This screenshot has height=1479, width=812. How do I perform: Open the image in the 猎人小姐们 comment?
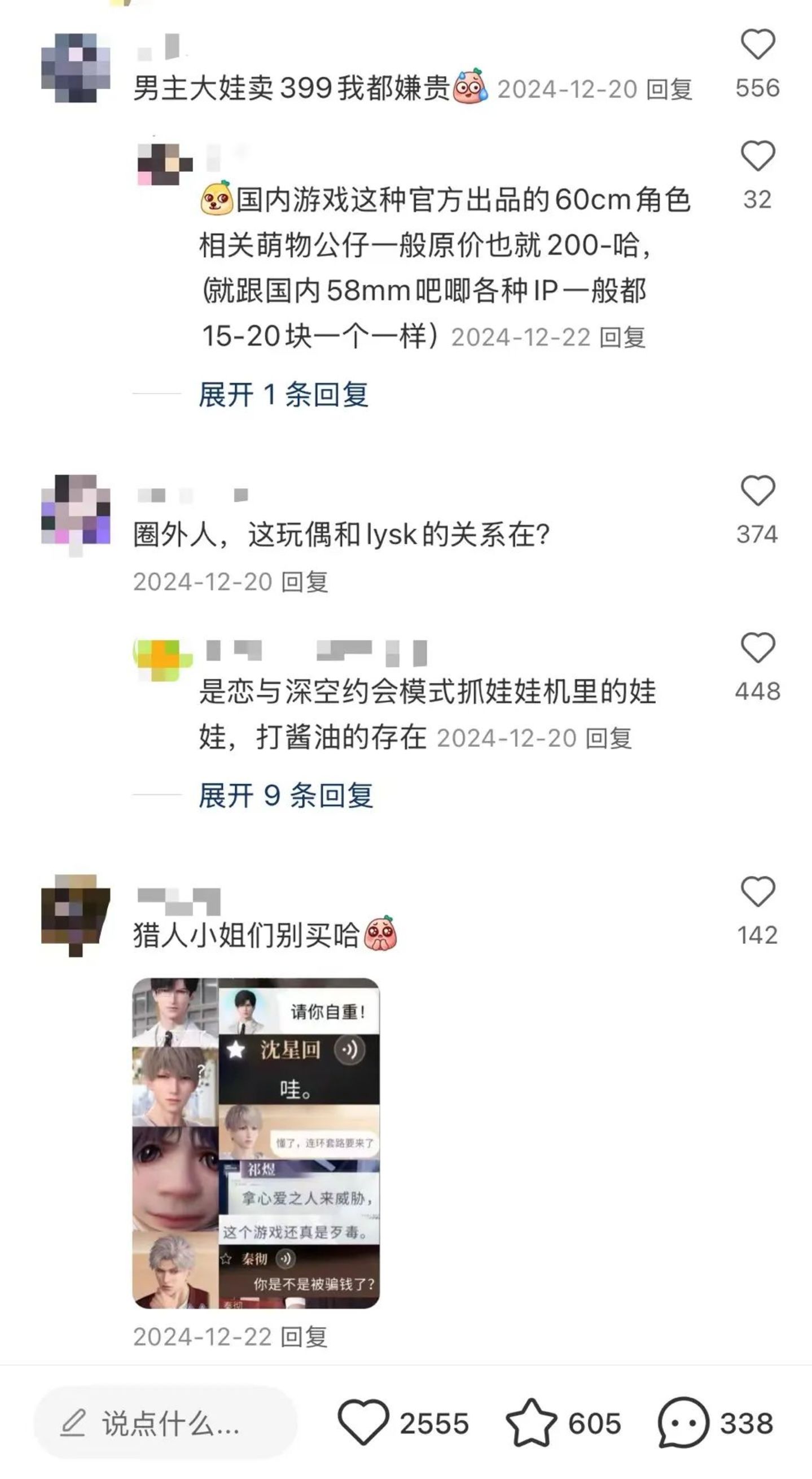(256, 1143)
